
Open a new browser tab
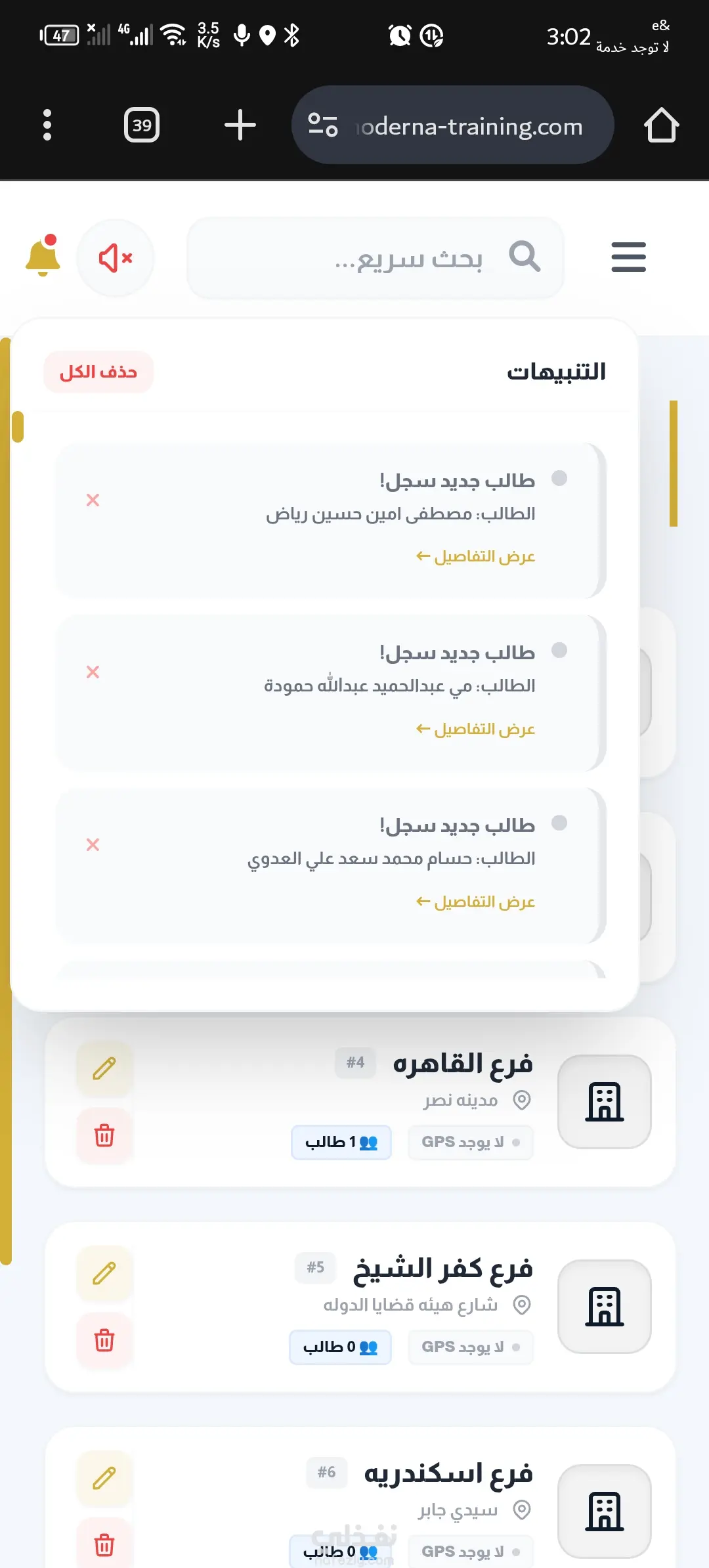(240, 125)
